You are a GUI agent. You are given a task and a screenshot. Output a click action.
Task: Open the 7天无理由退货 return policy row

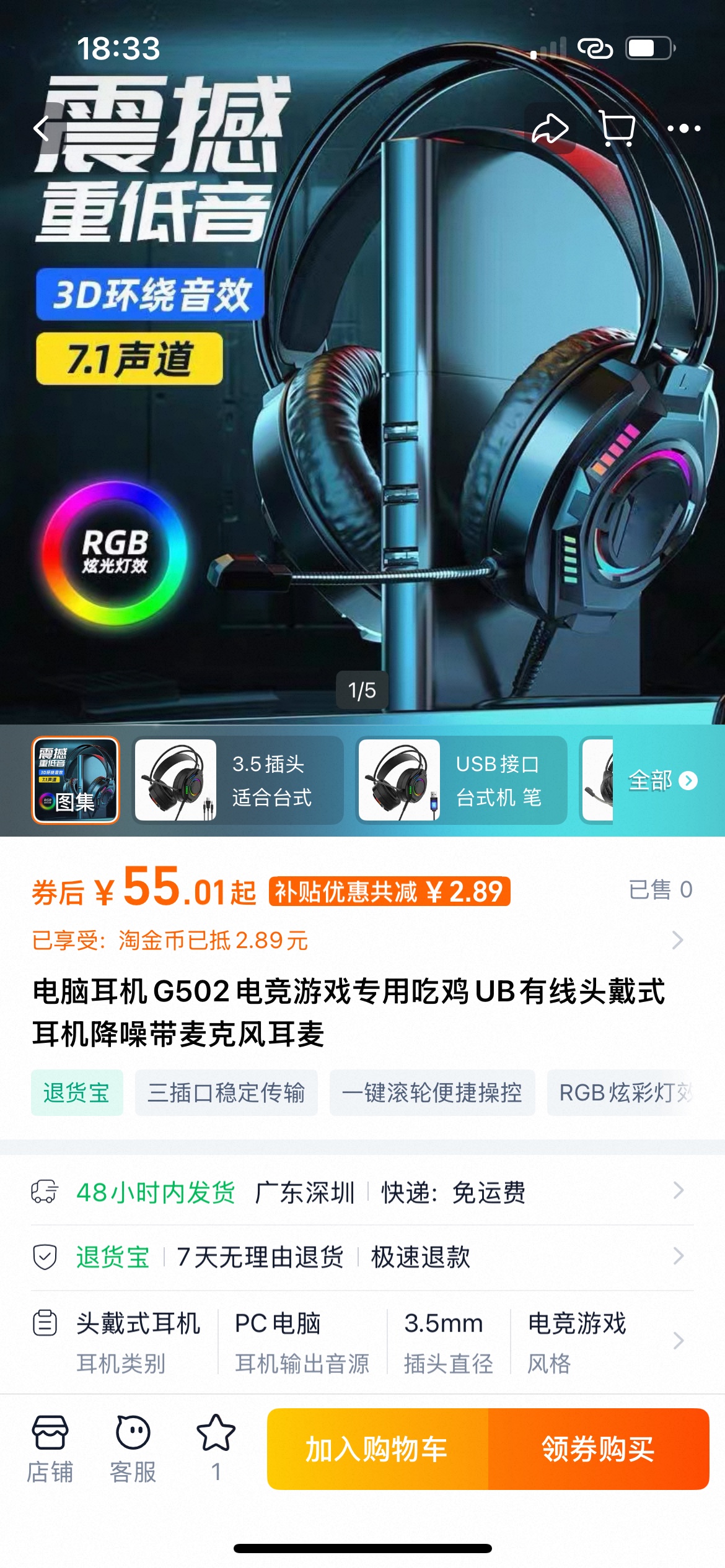click(362, 1257)
